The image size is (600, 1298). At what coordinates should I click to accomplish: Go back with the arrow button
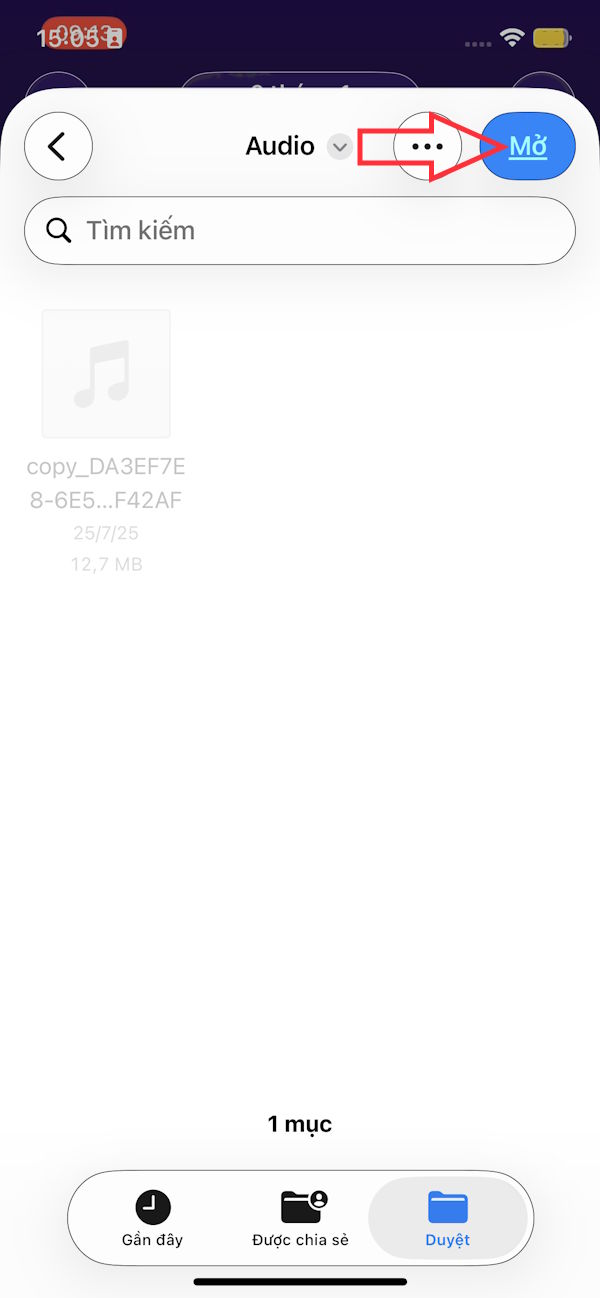coord(58,146)
